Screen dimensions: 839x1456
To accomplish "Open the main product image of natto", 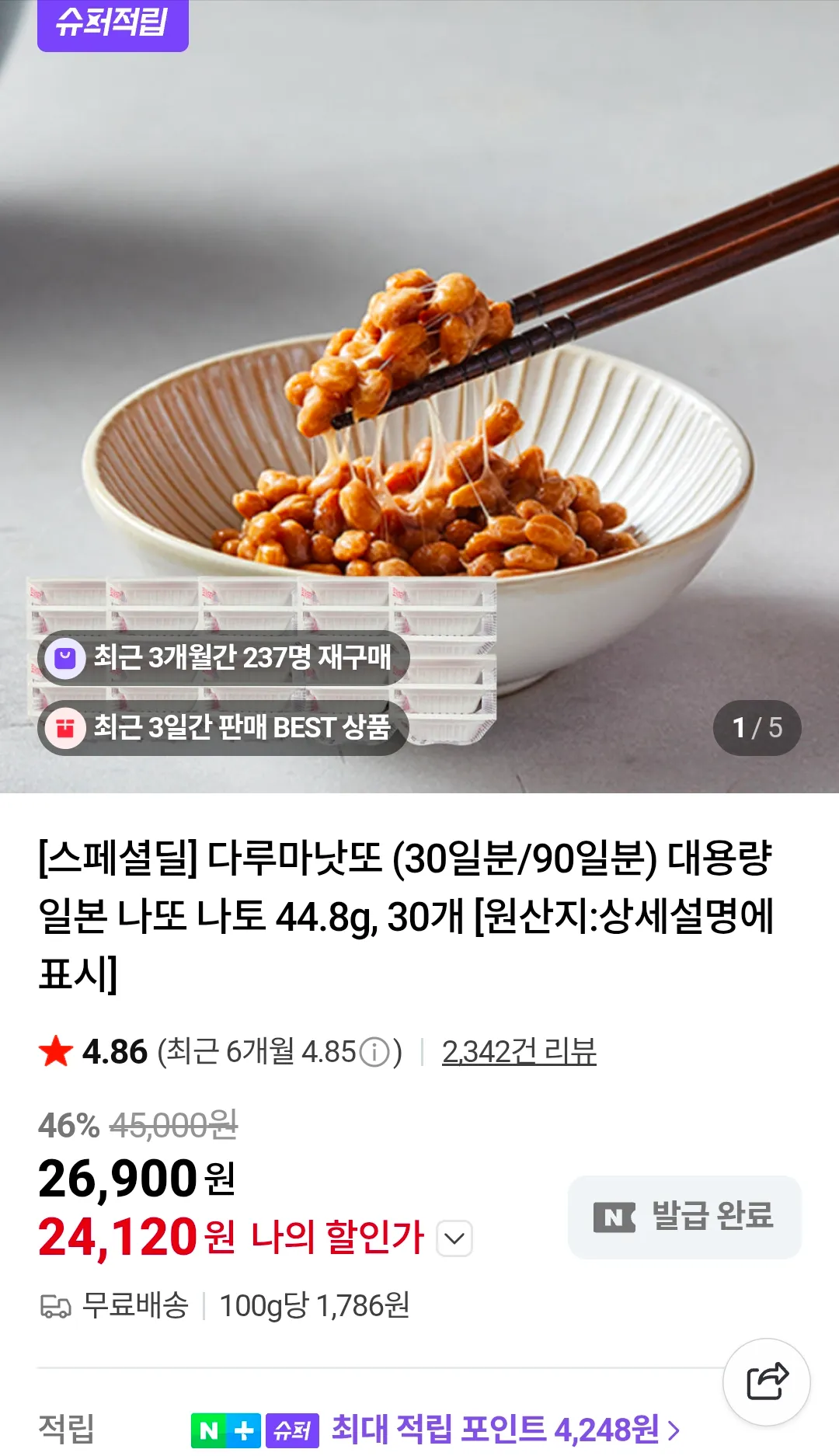I will [x=419, y=350].
